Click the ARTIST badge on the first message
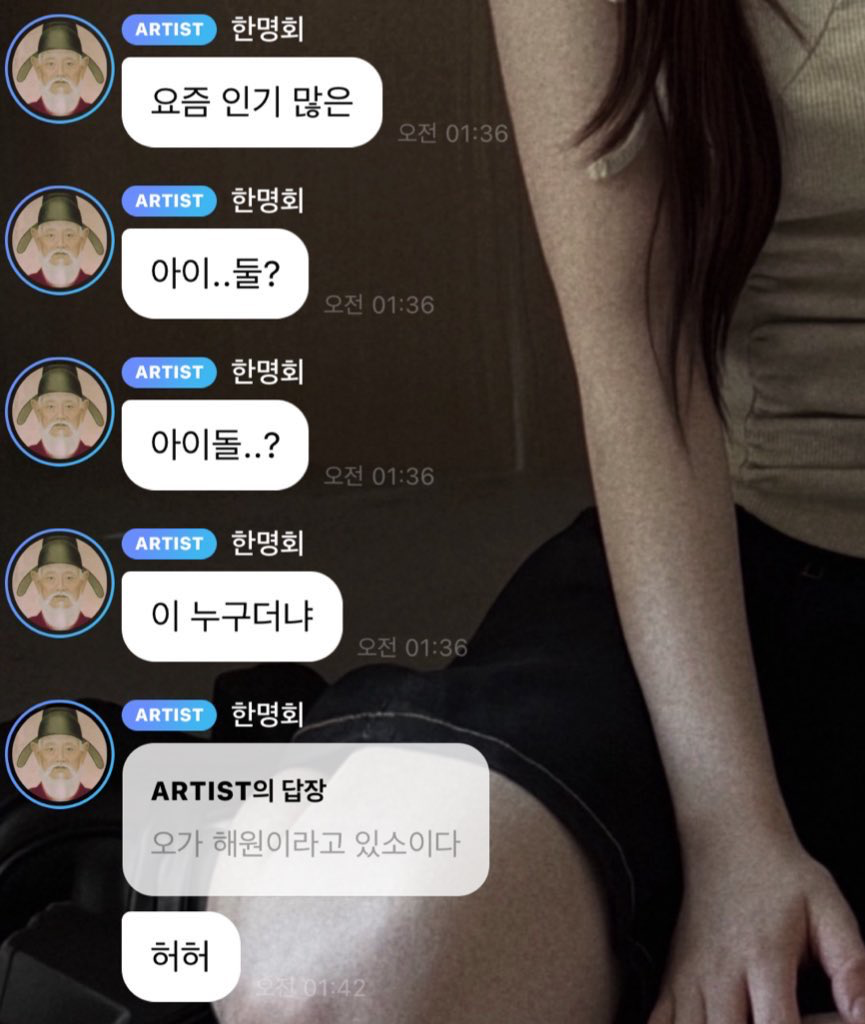This screenshot has height=1024, width=865. click(x=168, y=31)
